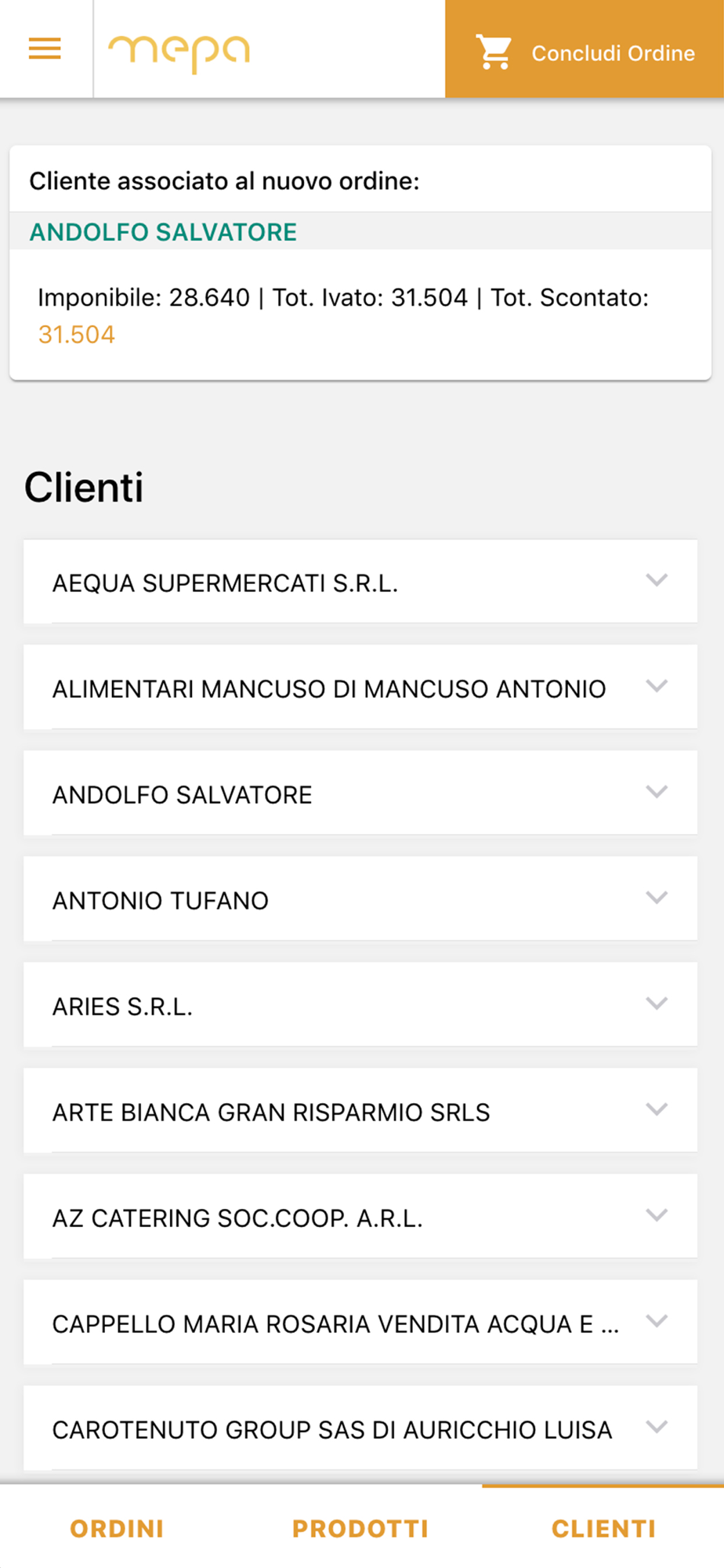Switch to the PRODOTTI tab
This screenshot has width=724, height=1568.
[x=360, y=1528]
